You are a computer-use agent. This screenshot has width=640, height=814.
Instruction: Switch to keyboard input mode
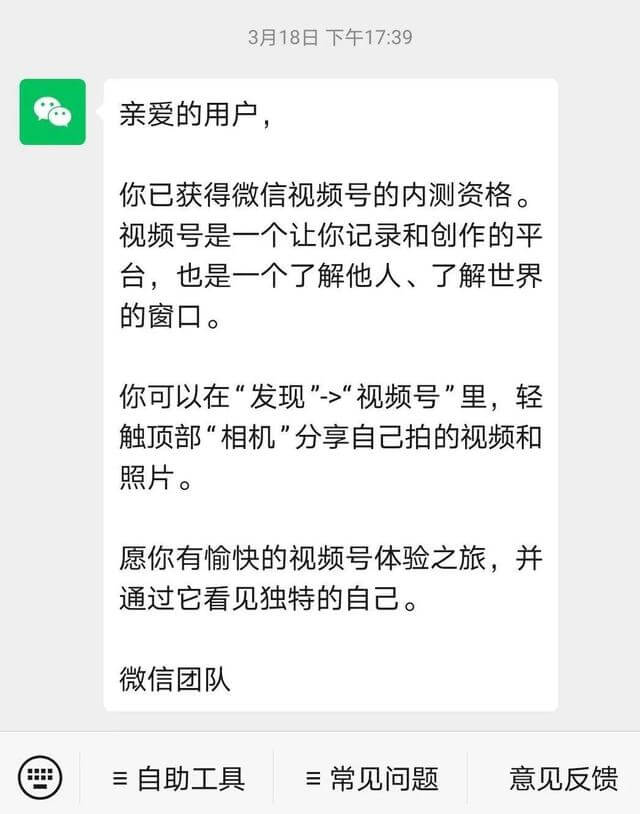click(40, 776)
